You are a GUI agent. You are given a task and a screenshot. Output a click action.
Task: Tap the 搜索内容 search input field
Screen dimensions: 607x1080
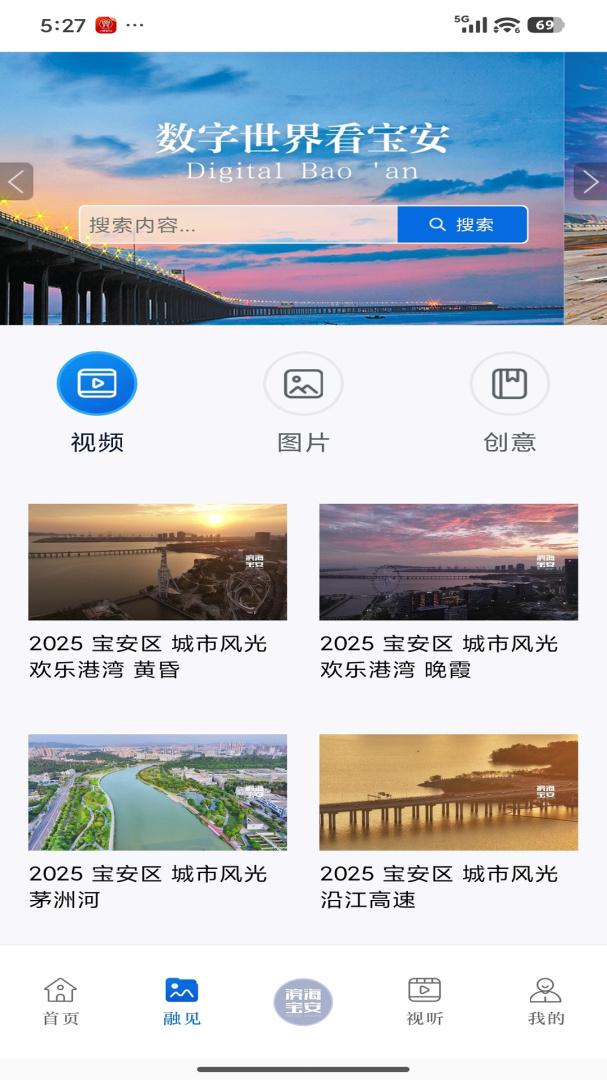238,225
